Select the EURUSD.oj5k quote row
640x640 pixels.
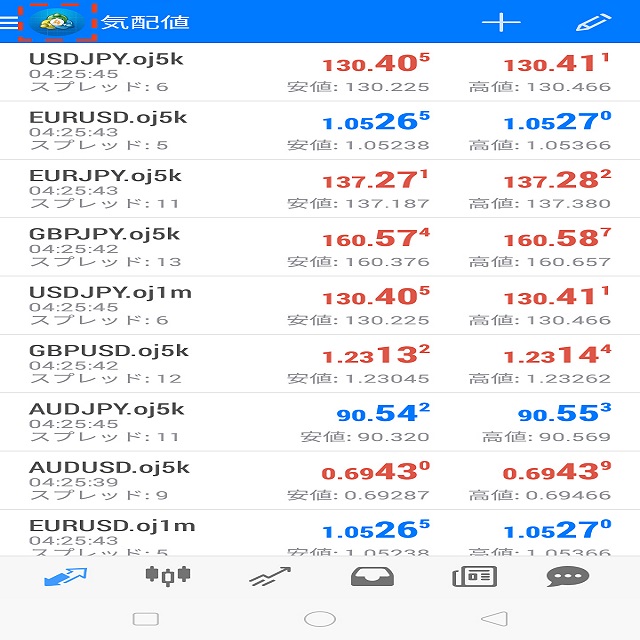(x=320, y=131)
